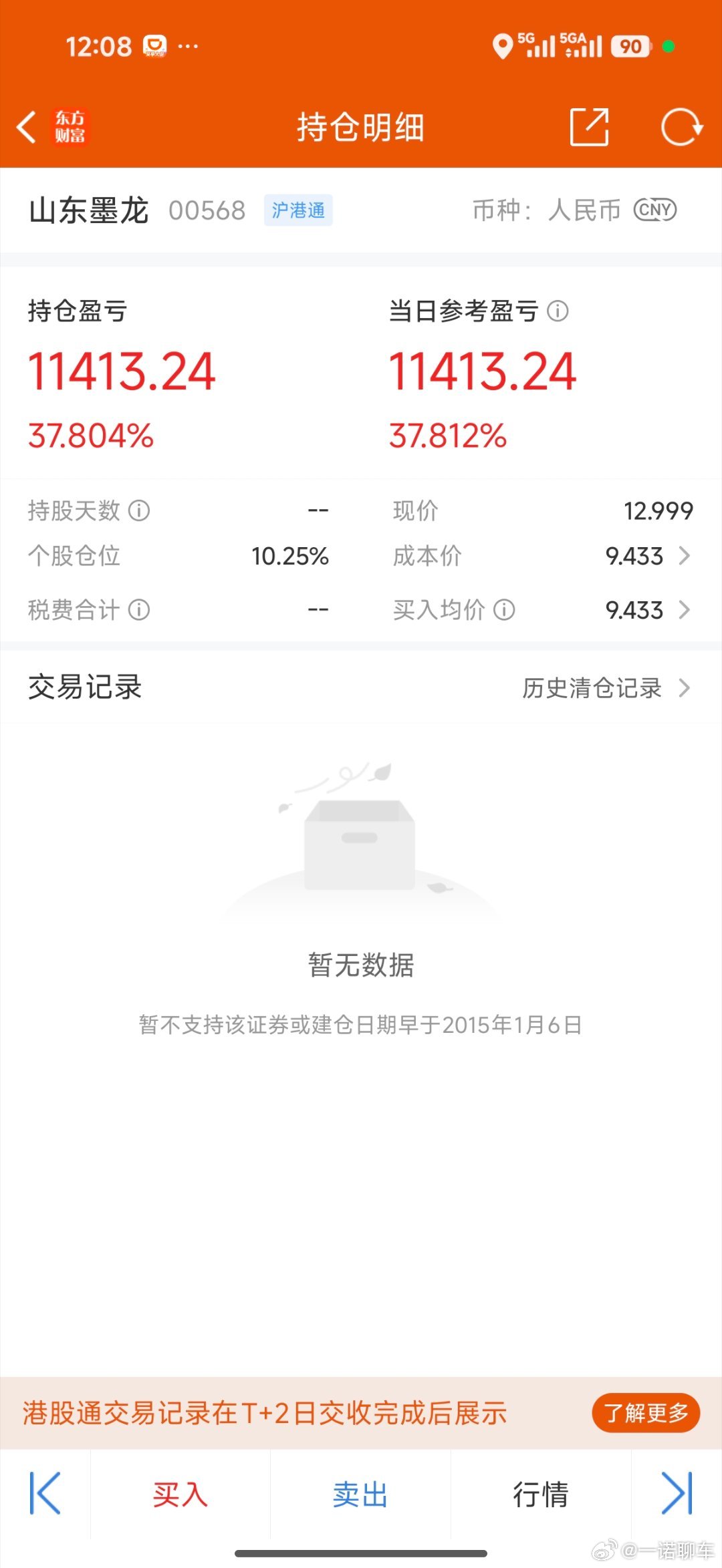The width and height of the screenshot is (722, 1568).
Task: Tap the info icon beside 当日参考盈亏
Action: pos(559,311)
